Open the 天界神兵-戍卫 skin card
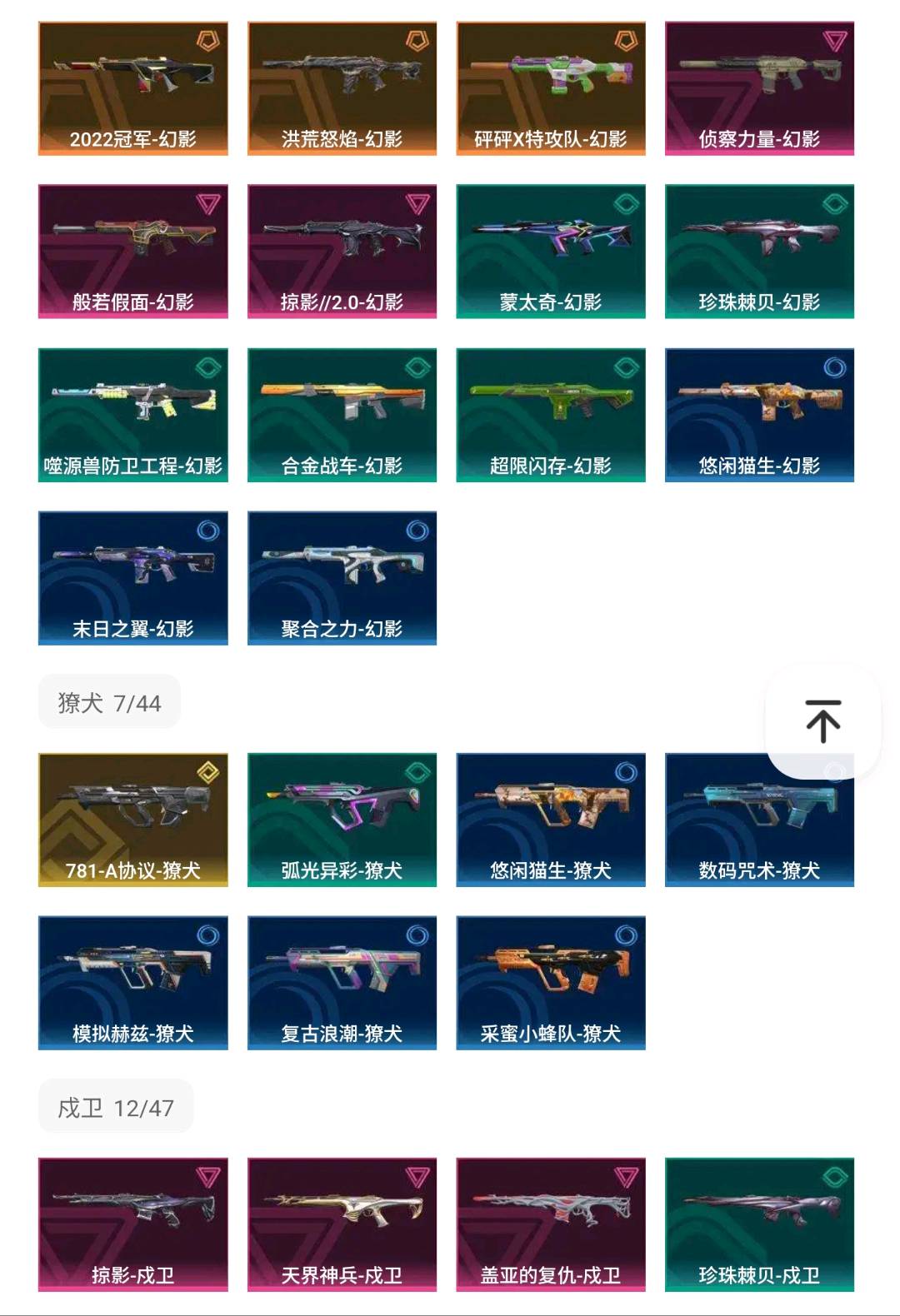The image size is (900, 1316). pos(342,1224)
